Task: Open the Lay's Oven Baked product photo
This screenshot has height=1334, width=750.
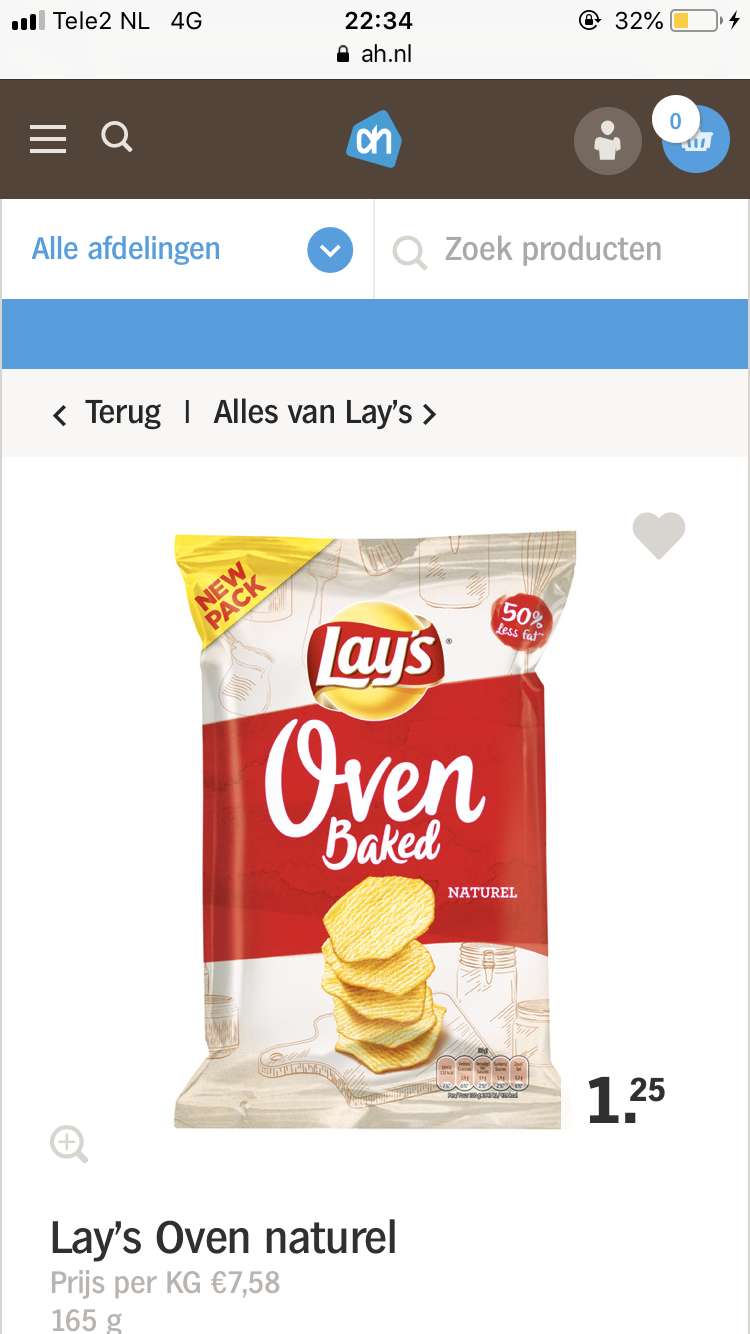Action: [x=375, y=830]
